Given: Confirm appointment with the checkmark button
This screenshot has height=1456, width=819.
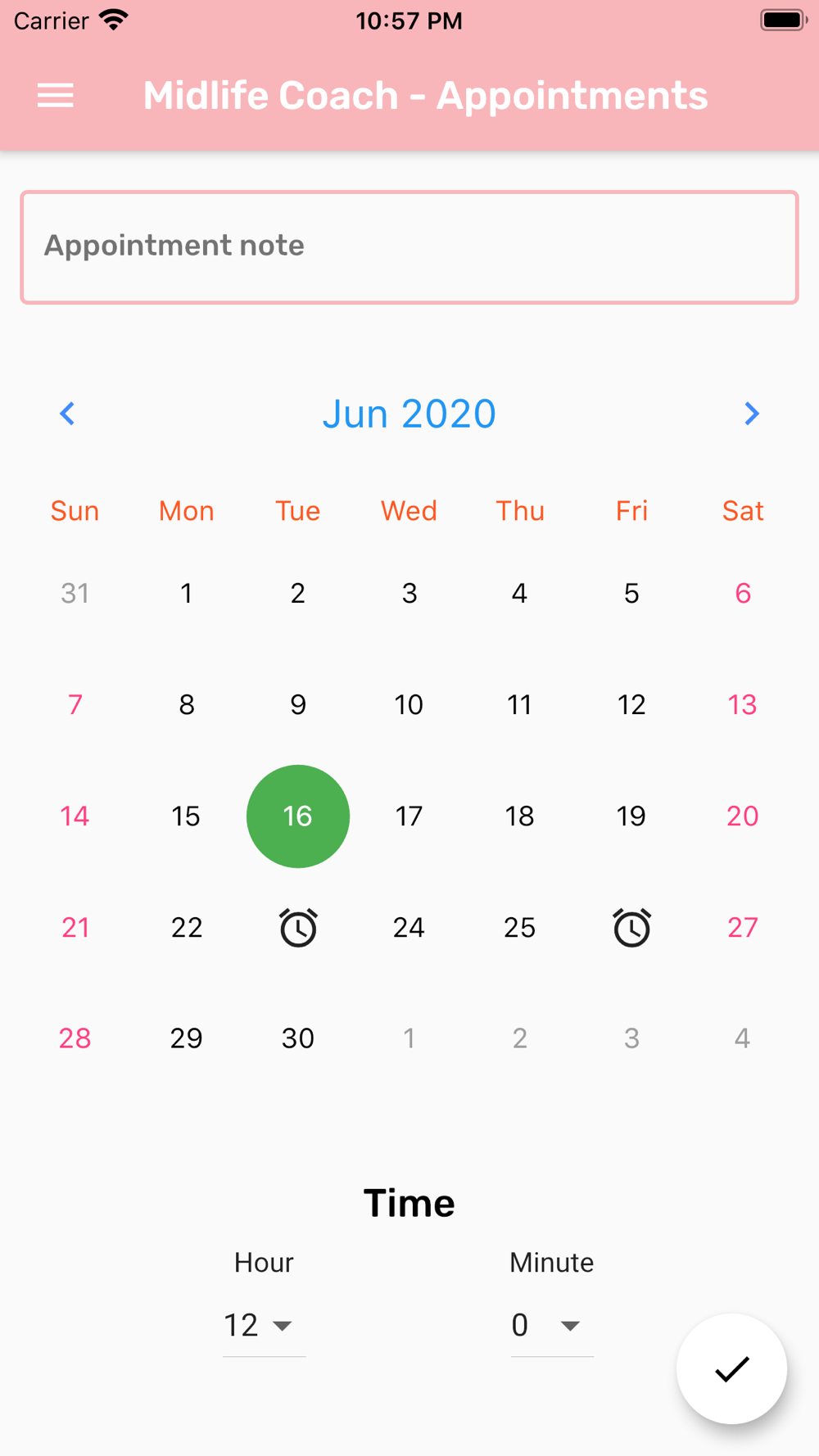Looking at the screenshot, I should [x=731, y=1369].
